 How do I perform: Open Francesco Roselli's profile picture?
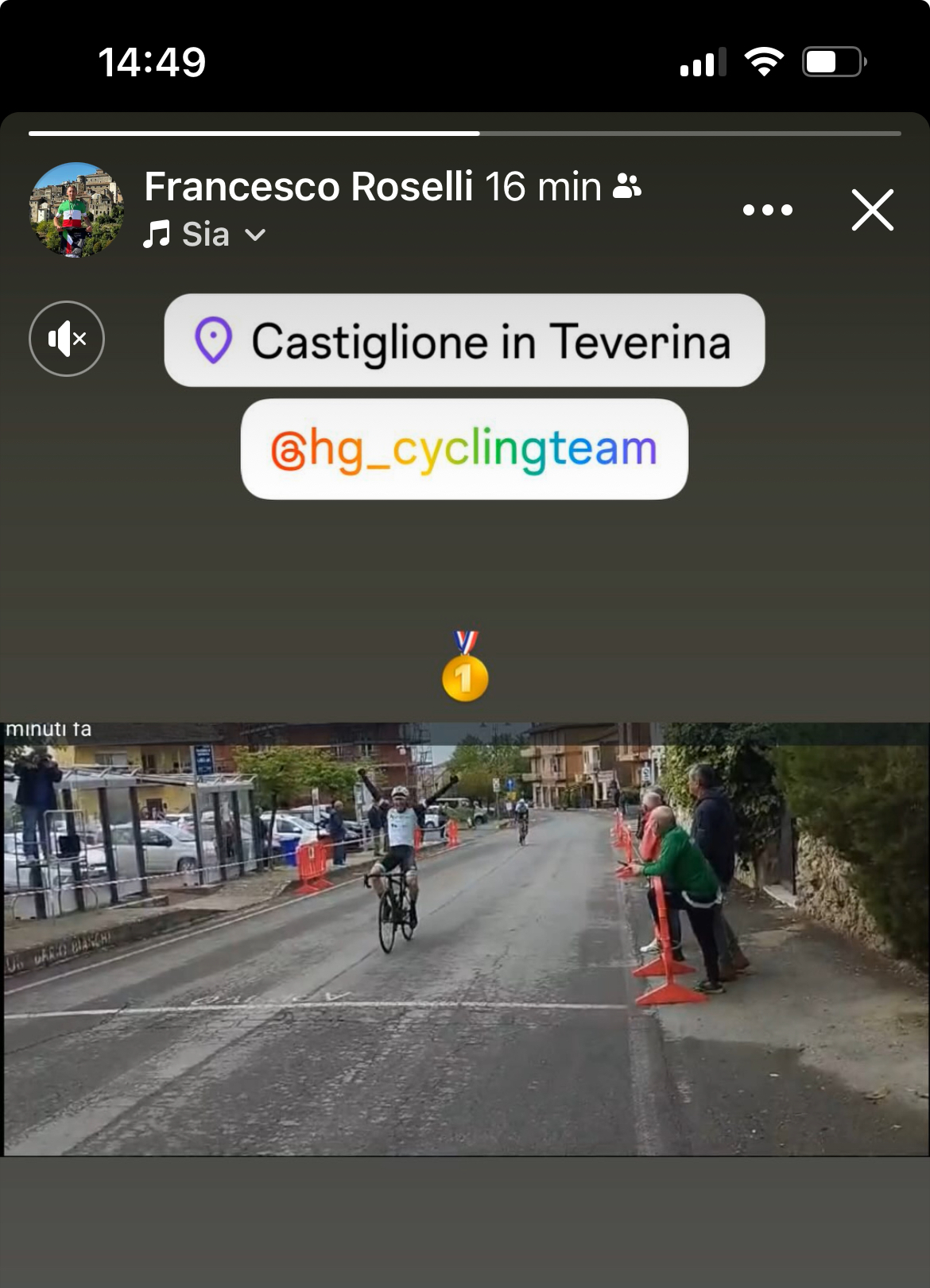click(76, 210)
